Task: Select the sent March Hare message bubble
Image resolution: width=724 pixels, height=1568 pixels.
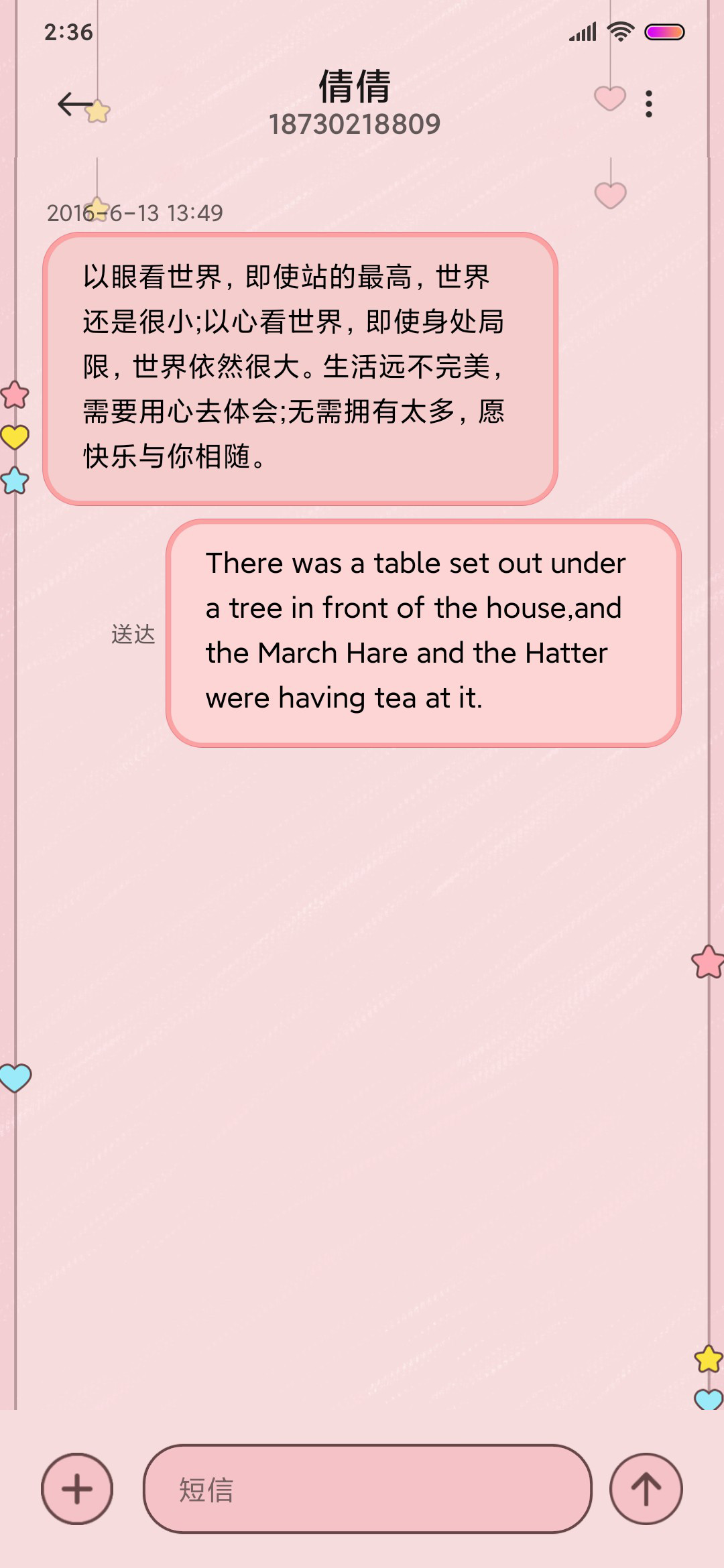Action: tap(424, 633)
